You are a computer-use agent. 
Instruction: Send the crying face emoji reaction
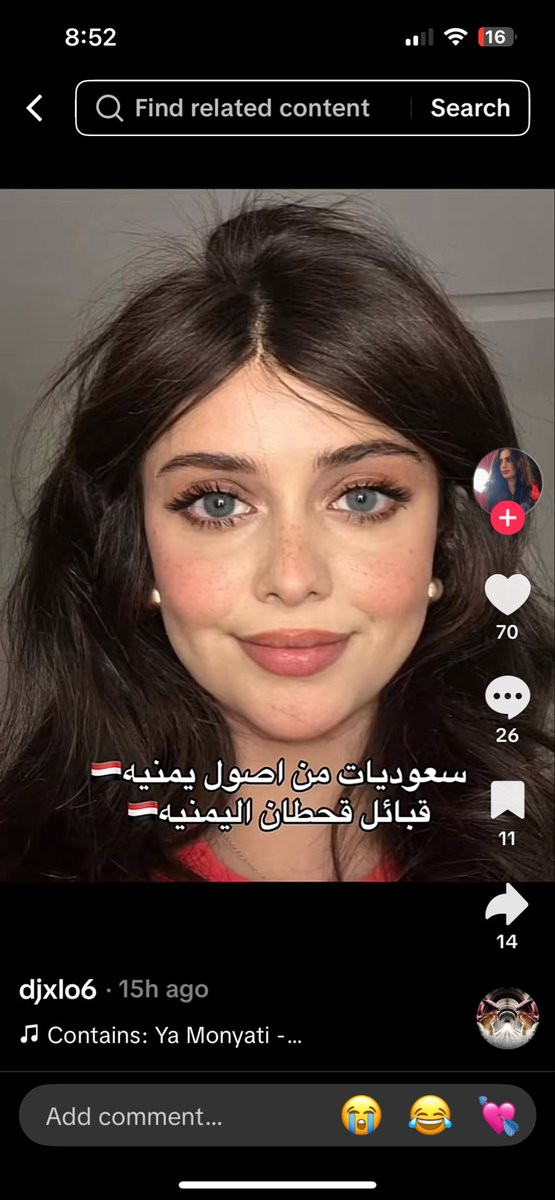361,1115
